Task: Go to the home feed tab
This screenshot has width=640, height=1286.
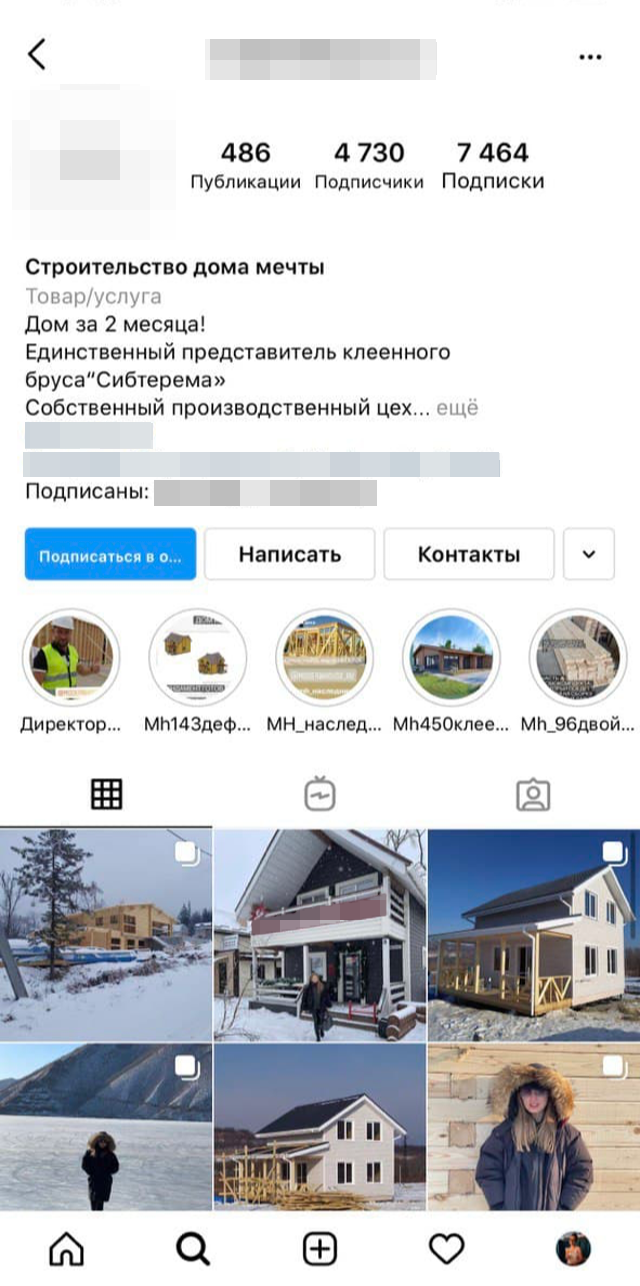Action: tap(66, 1248)
